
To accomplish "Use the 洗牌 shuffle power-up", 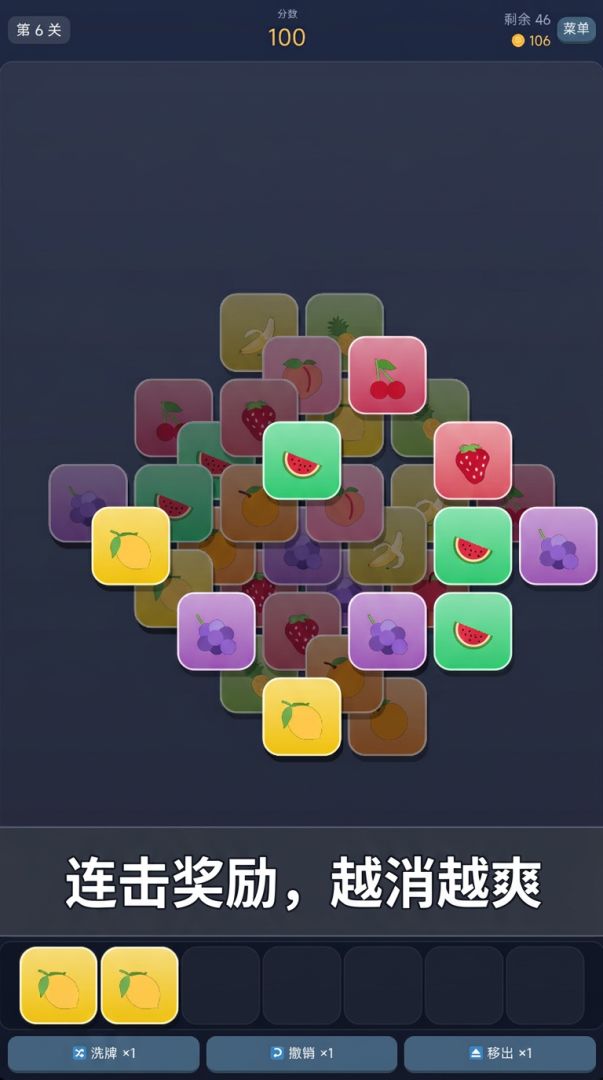I will pos(103,1053).
